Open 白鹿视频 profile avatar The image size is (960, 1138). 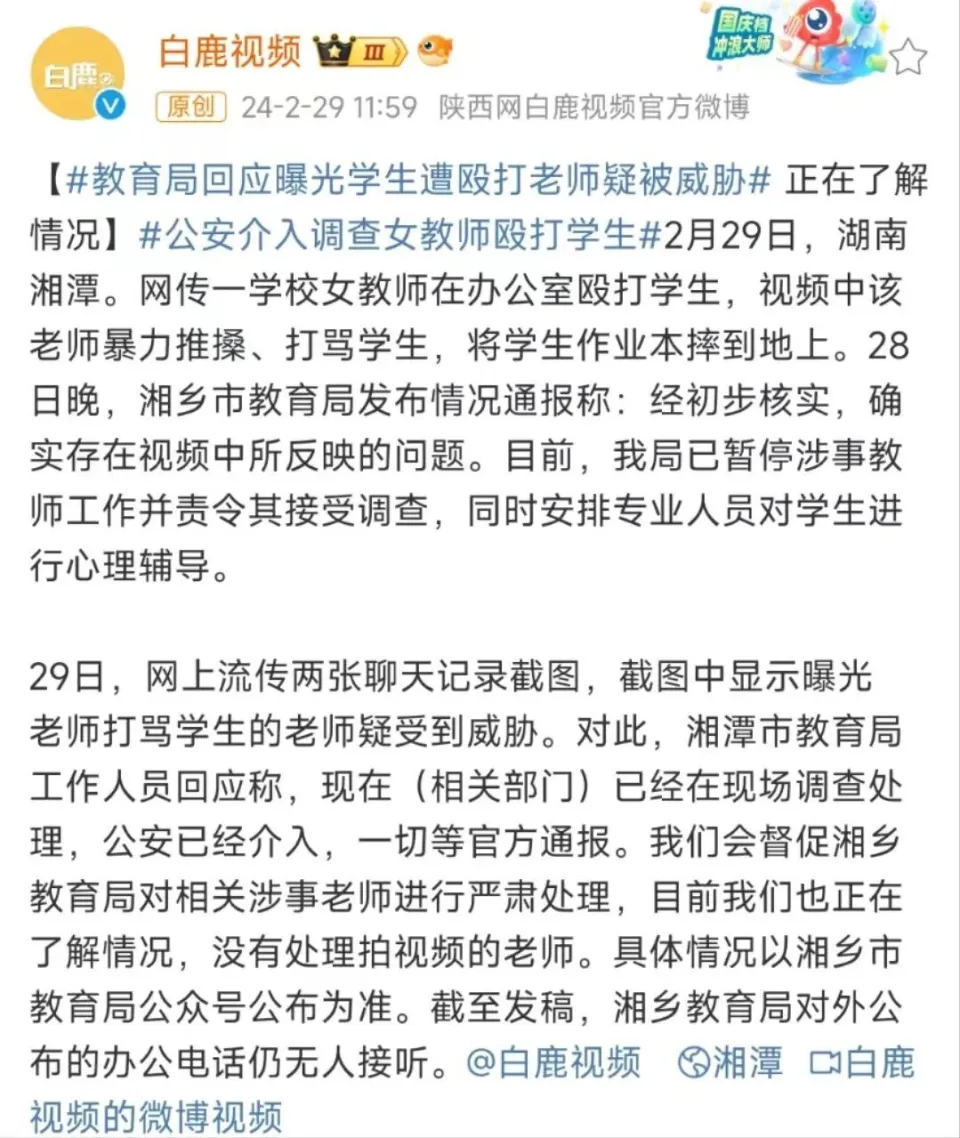[79, 75]
